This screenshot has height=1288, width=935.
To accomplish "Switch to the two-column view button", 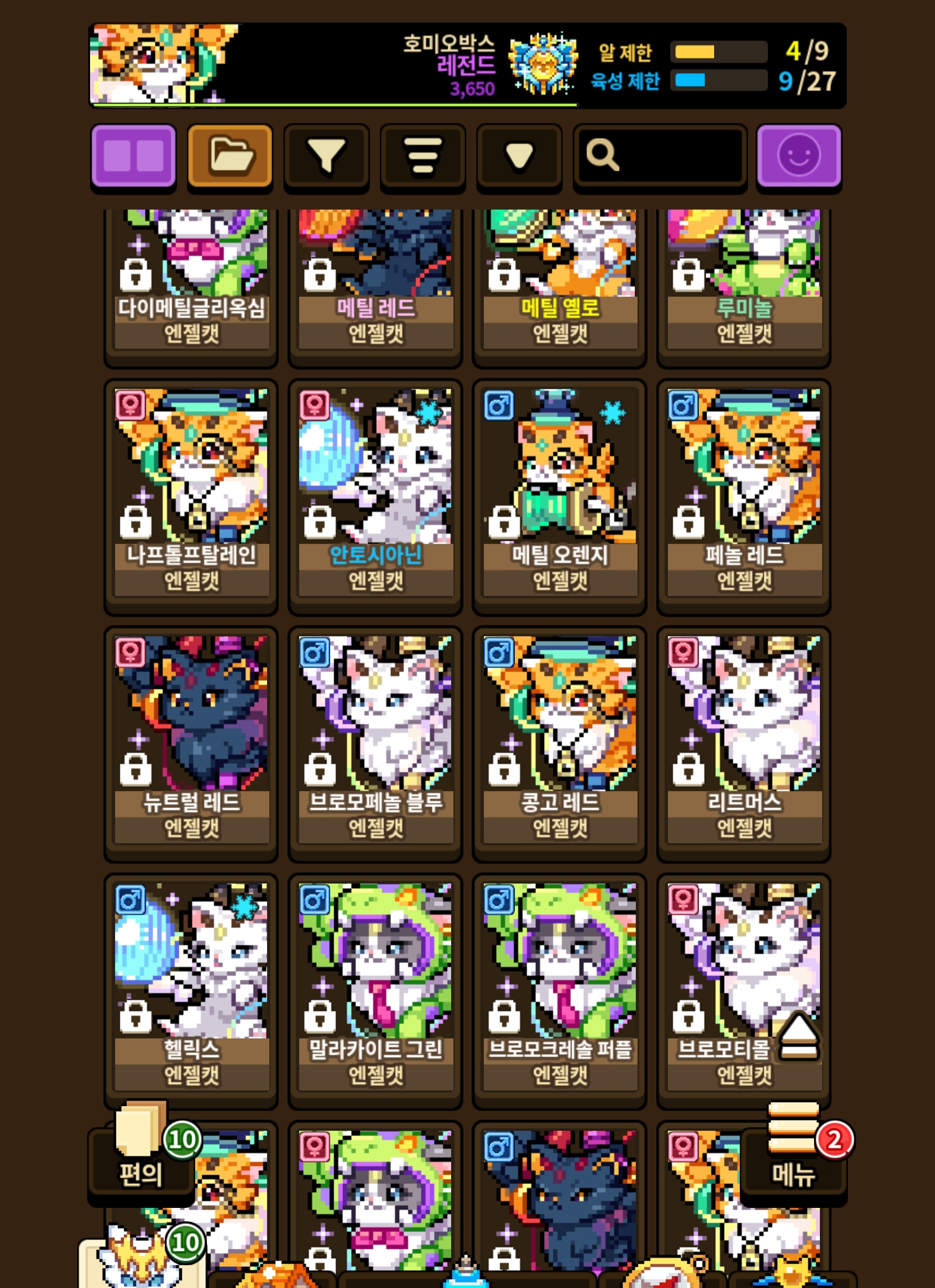I will coord(133,156).
